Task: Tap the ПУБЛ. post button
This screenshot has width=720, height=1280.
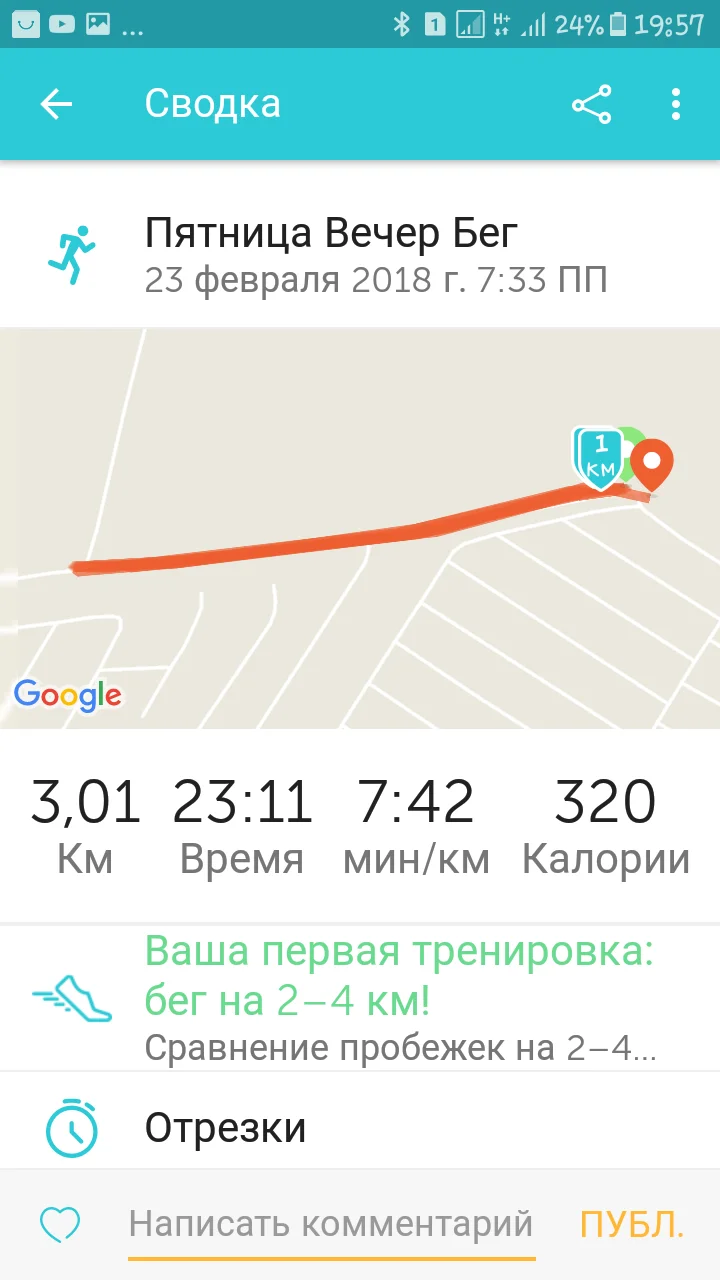Action: pyautogui.click(x=633, y=1224)
